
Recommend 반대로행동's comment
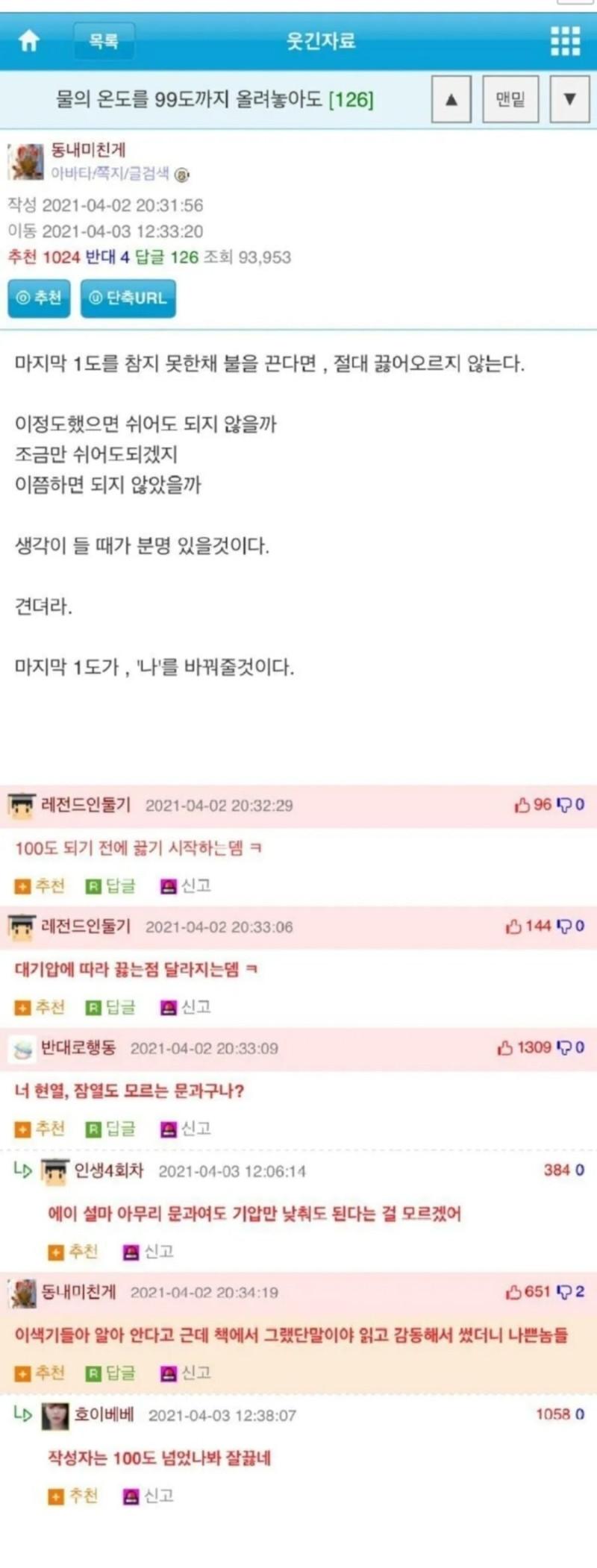point(40,1129)
